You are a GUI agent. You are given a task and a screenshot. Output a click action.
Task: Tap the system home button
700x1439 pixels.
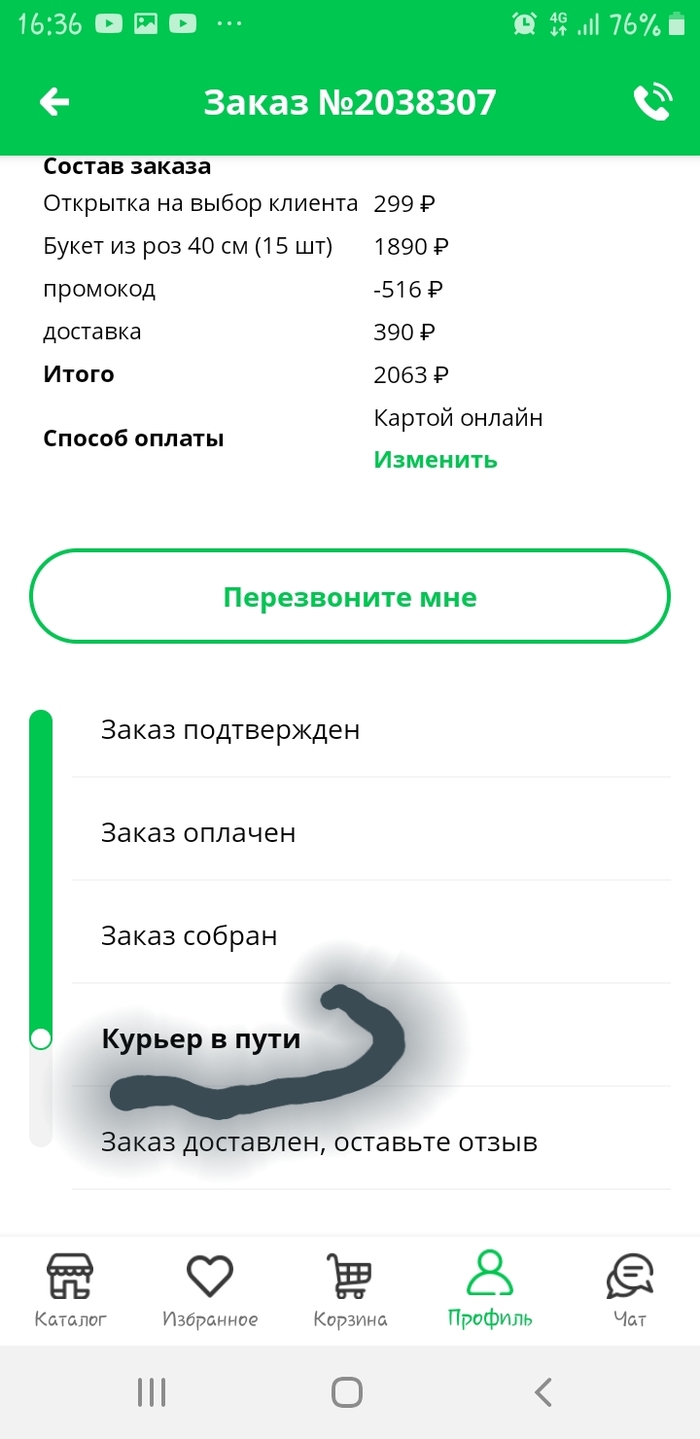[x=347, y=1392]
